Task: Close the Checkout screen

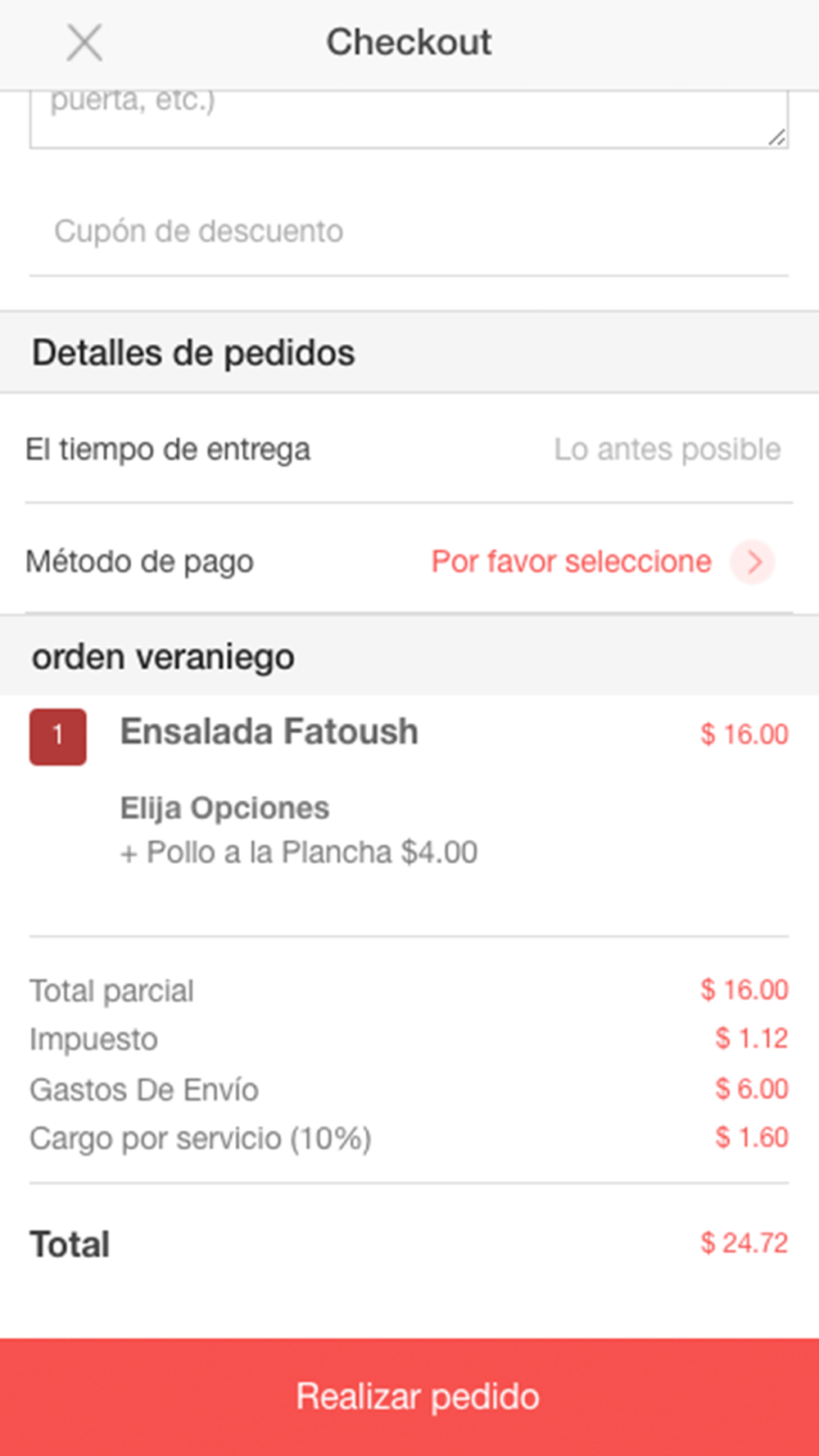Action: [x=84, y=43]
